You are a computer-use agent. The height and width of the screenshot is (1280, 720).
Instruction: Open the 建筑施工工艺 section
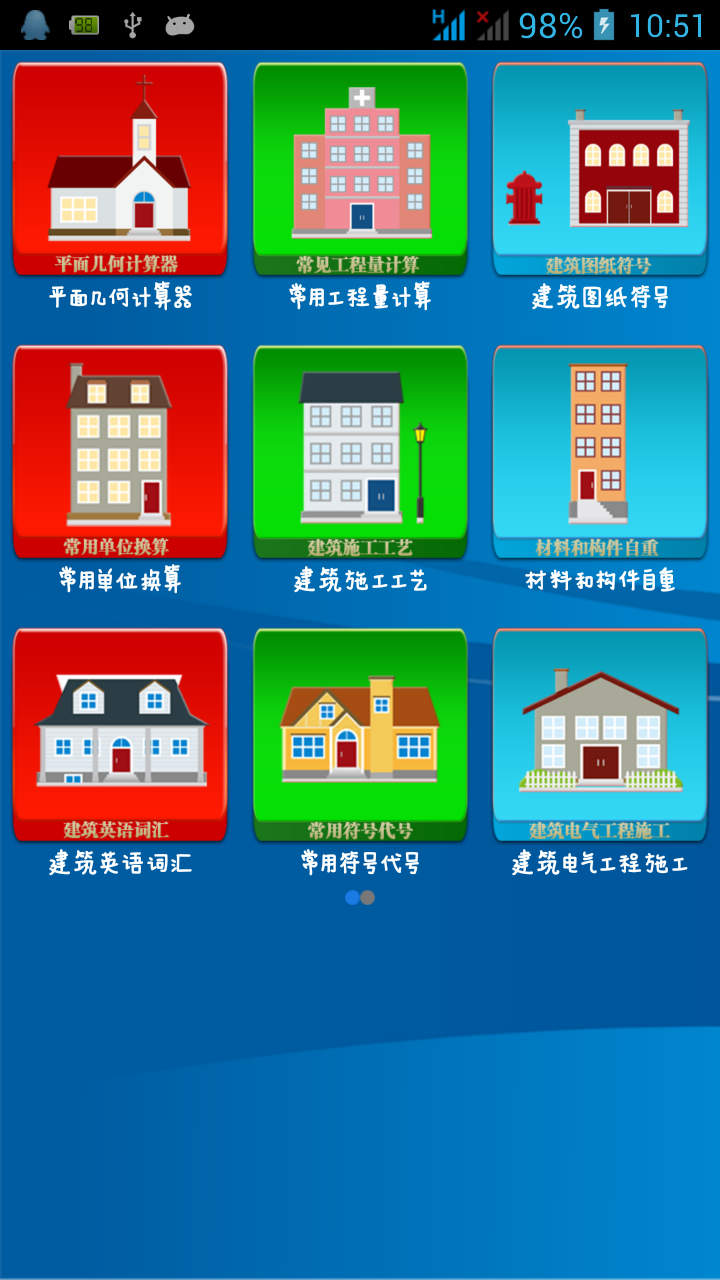tap(360, 451)
